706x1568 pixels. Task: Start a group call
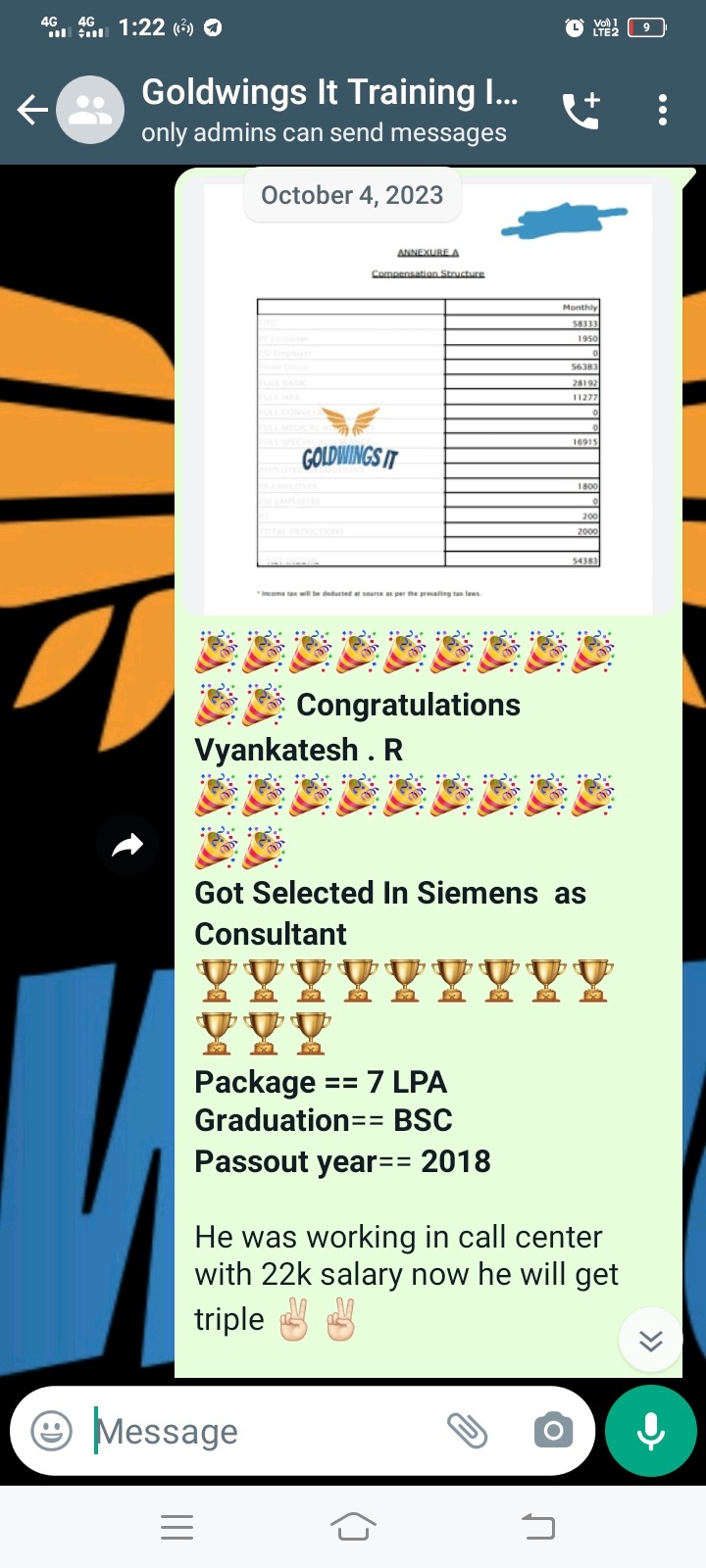point(581,110)
